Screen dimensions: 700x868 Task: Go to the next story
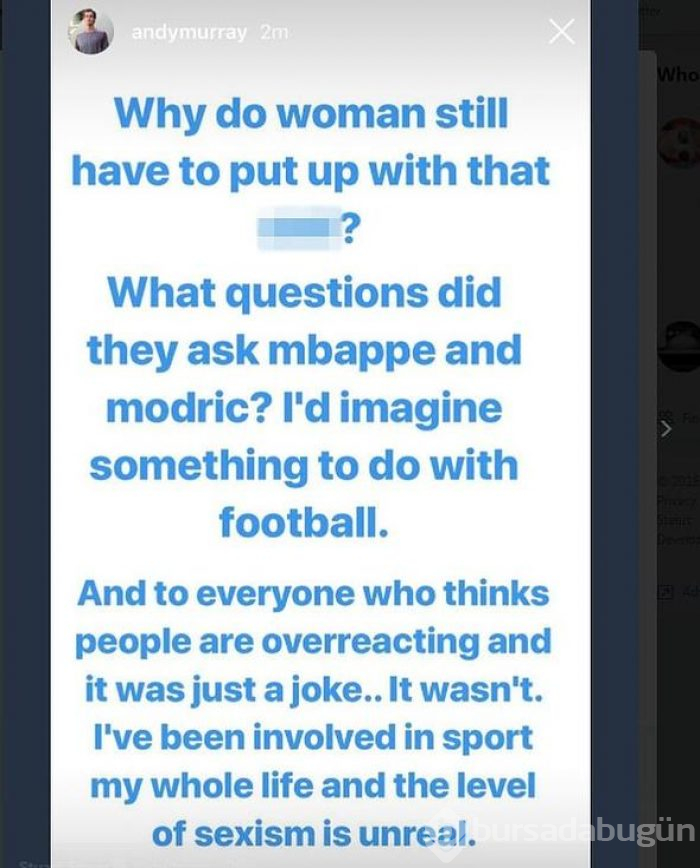coord(666,428)
